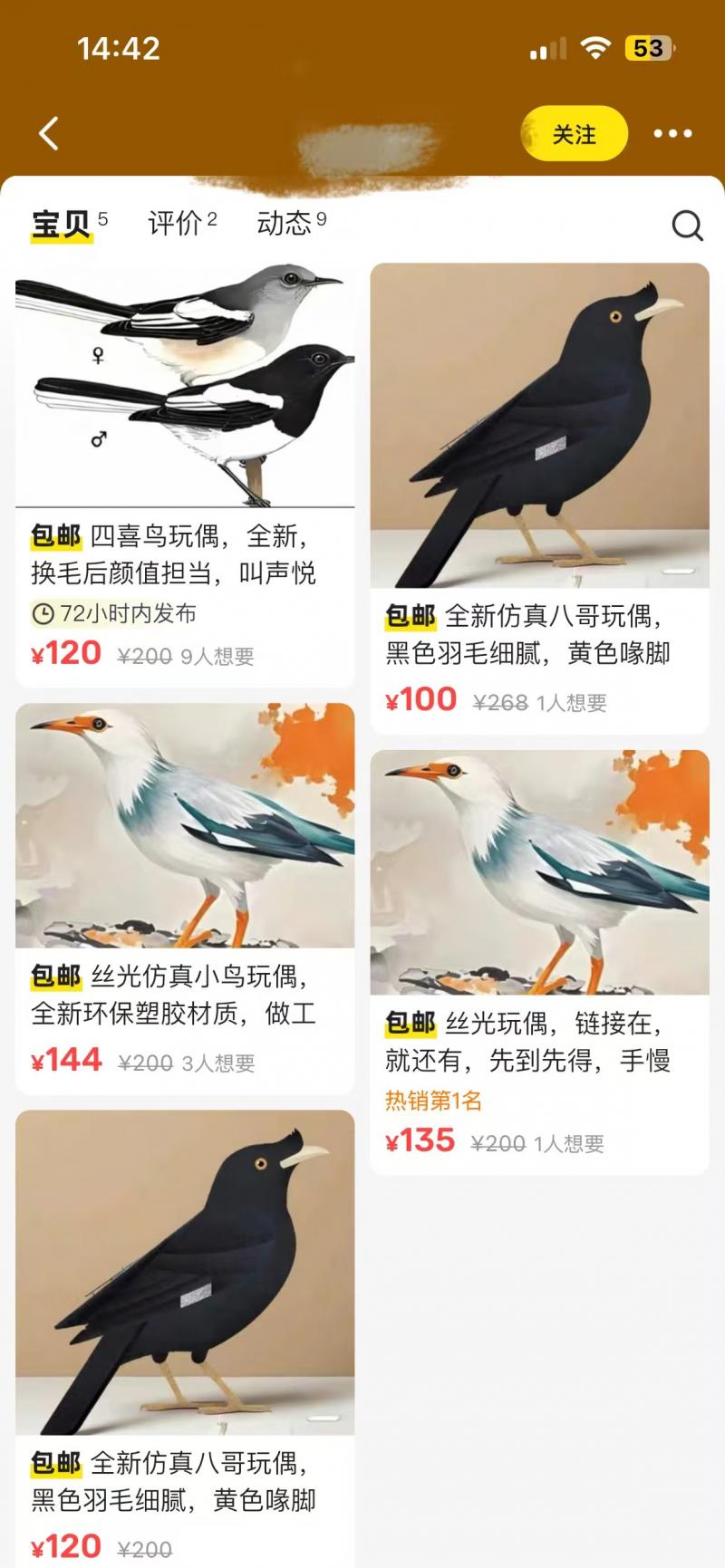Search this seller's items
Image resolution: width=725 pixels, height=1568 pixels.
(x=687, y=225)
